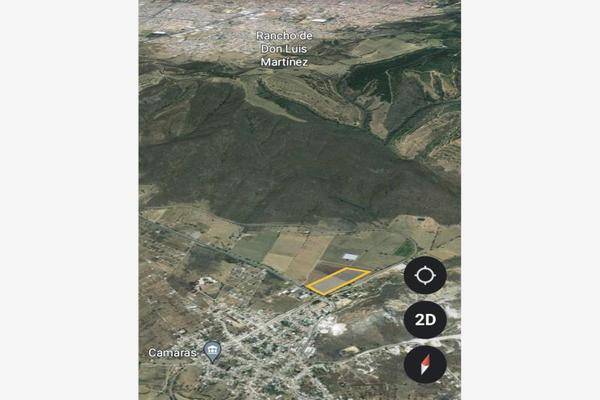The image size is (600, 400).
Task: Tap the compass to reset north
Action: 425,364
